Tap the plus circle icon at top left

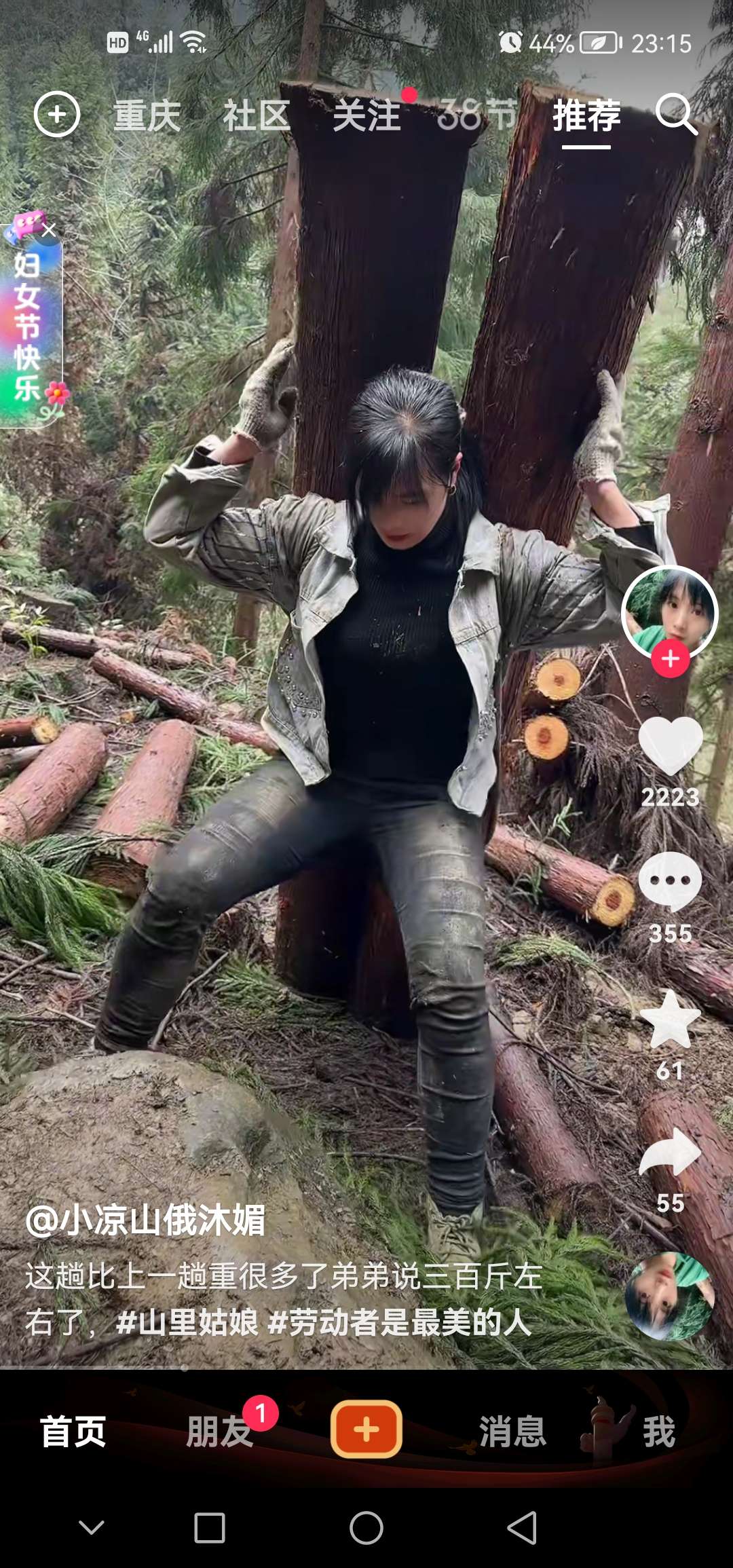[57, 114]
